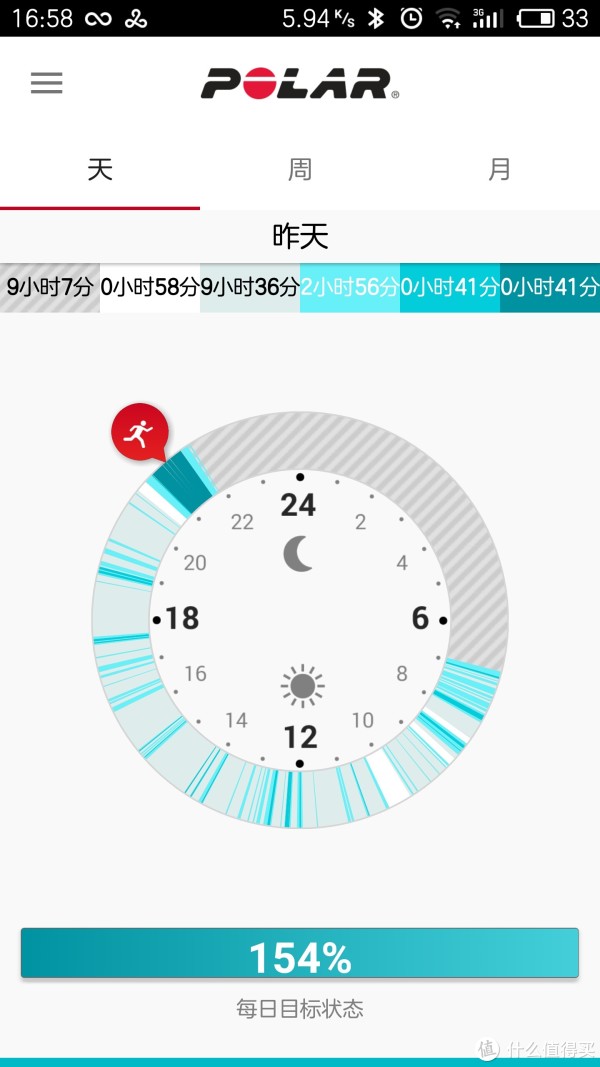The height and width of the screenshot is (1067, 600).
Task: Tap the 154% daily goal bar
Action: [300, 953]
